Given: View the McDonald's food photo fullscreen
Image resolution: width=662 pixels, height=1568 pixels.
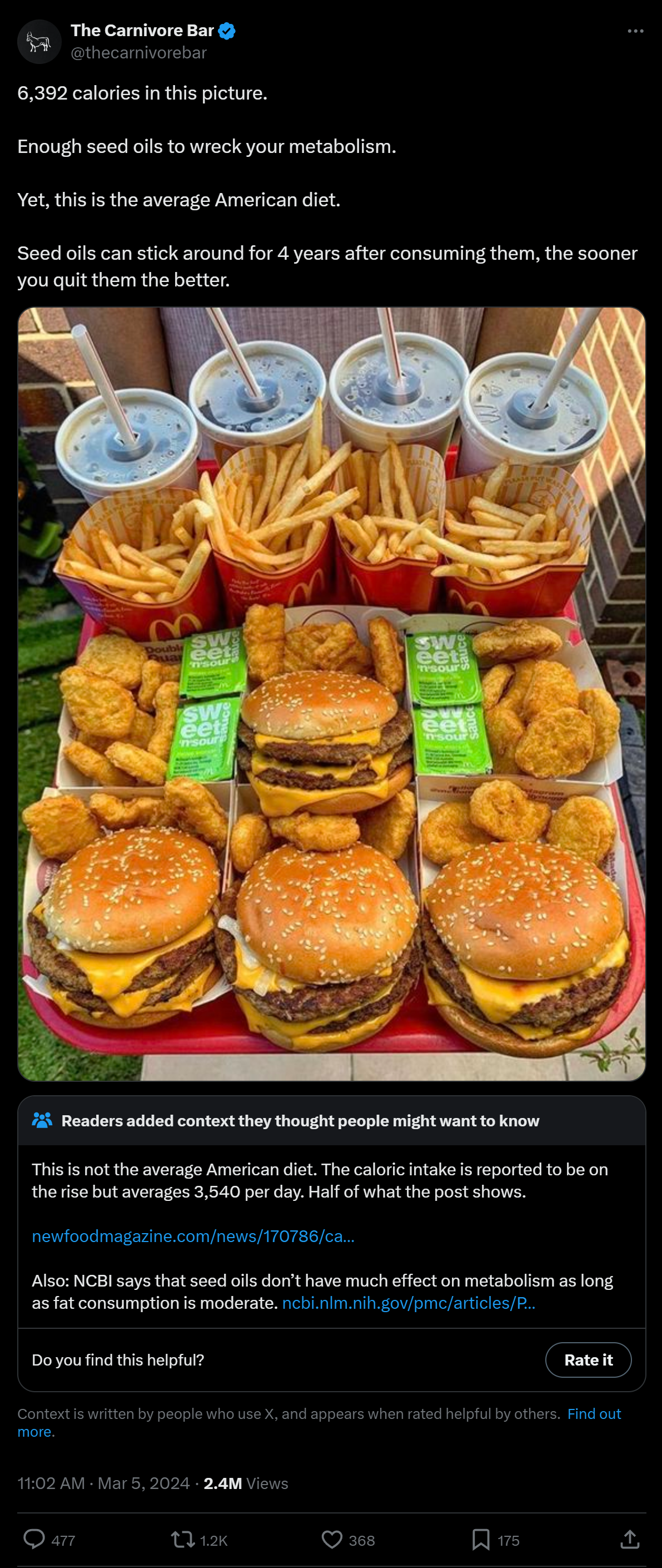Looking at the screenshot, I should click(331, 694).
